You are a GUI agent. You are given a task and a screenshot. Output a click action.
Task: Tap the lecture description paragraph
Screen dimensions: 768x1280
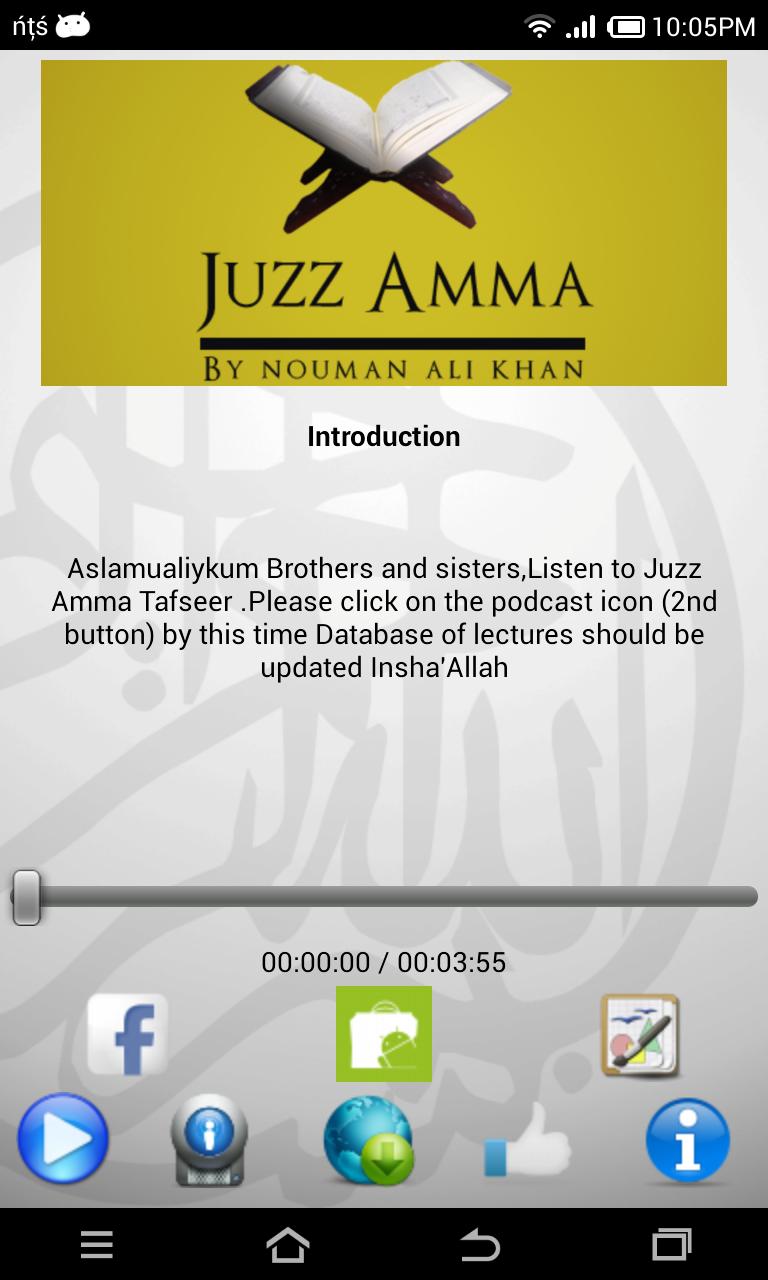tap(384, 618)
